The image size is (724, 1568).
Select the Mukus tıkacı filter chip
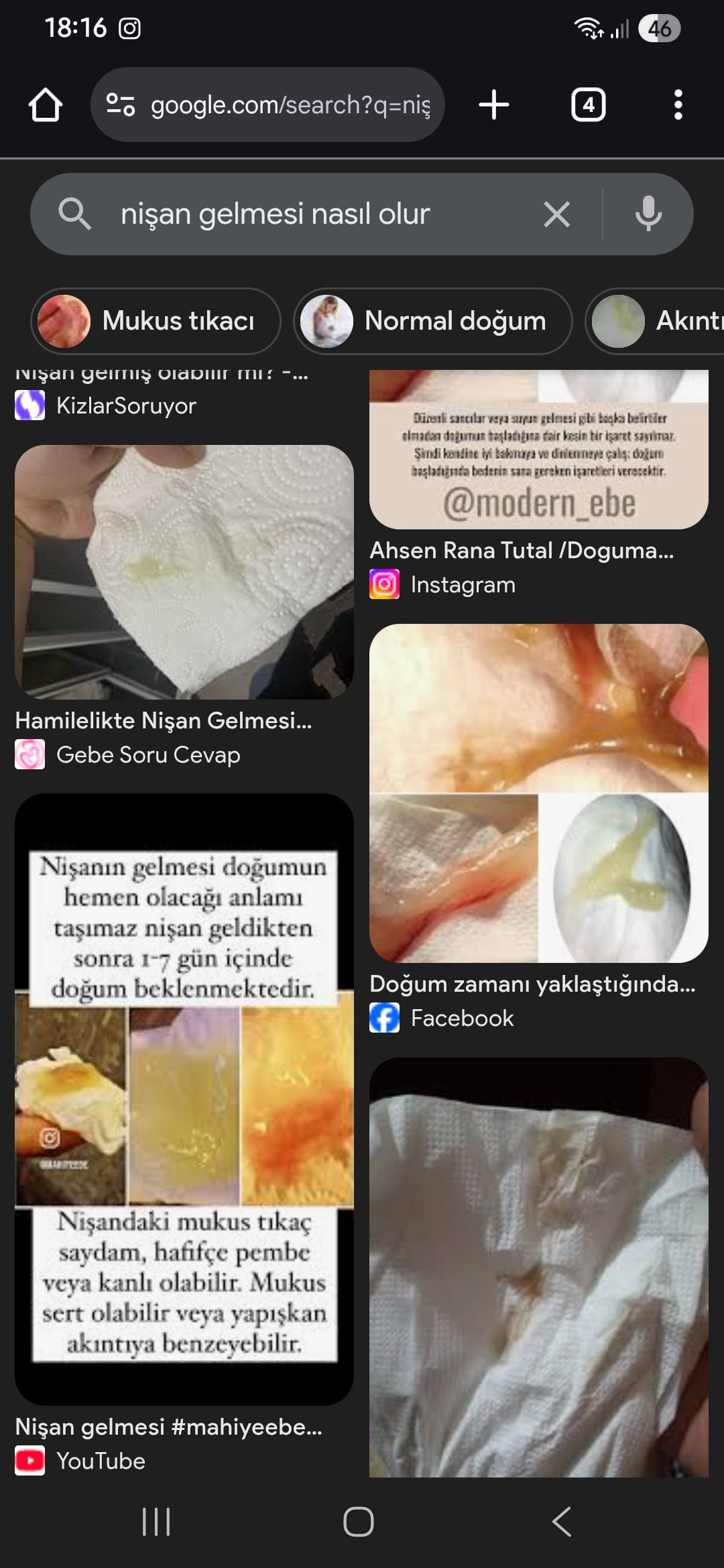(x=156, y=321)
